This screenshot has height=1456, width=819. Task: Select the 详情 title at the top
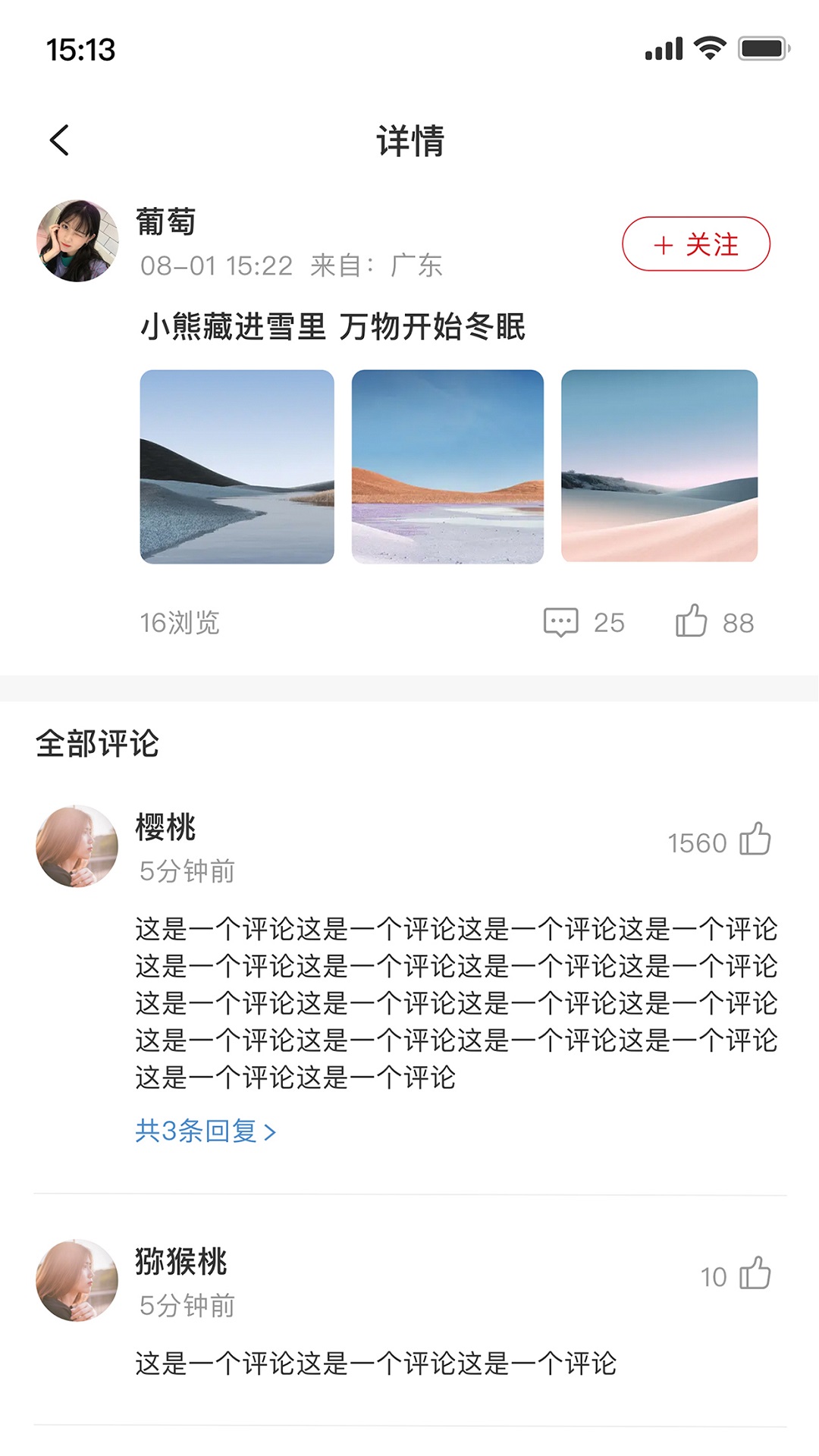[x=409, y=142]
